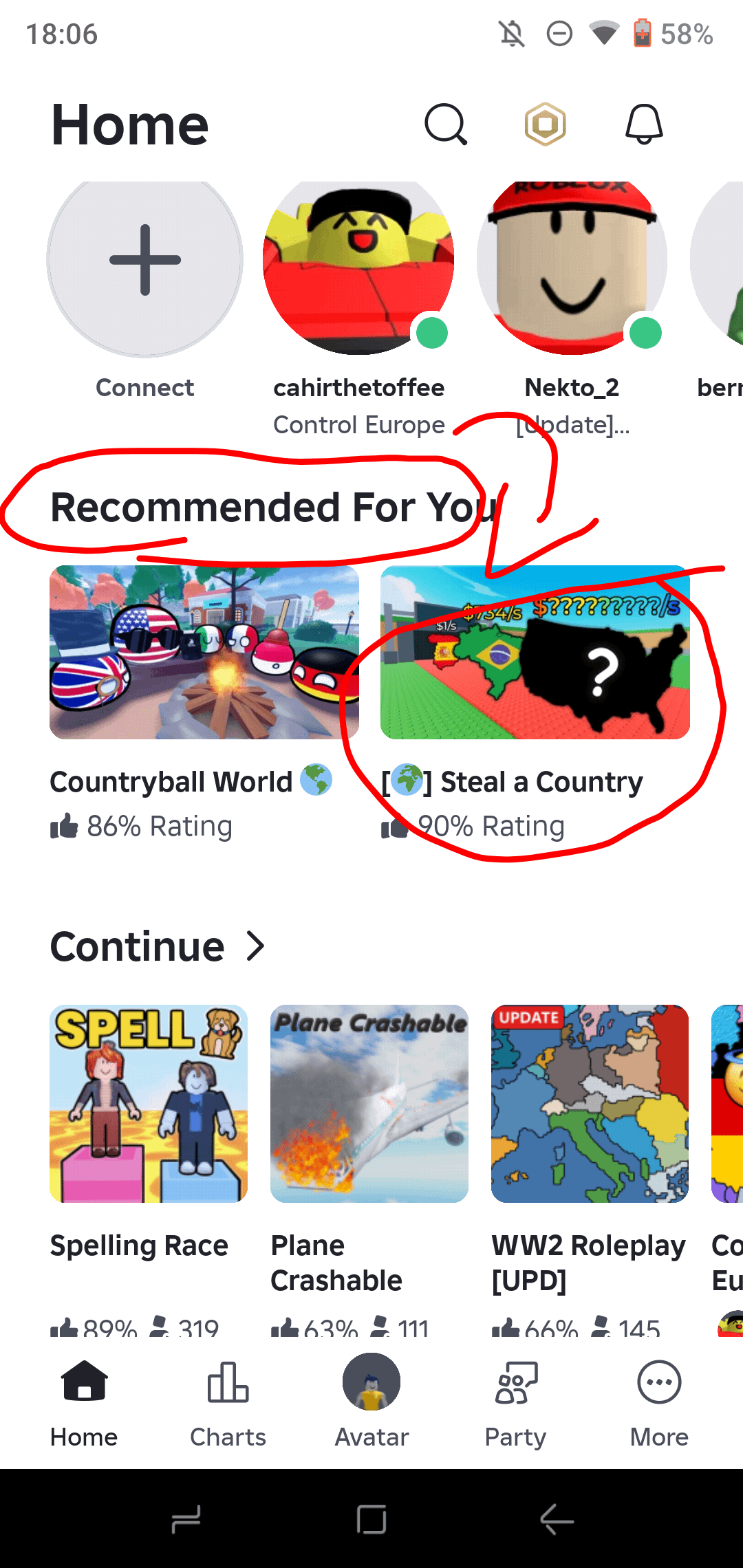Viewport: 743px width, 1568px height.
Task: Expand the Continue section
Action: (255, 946)
